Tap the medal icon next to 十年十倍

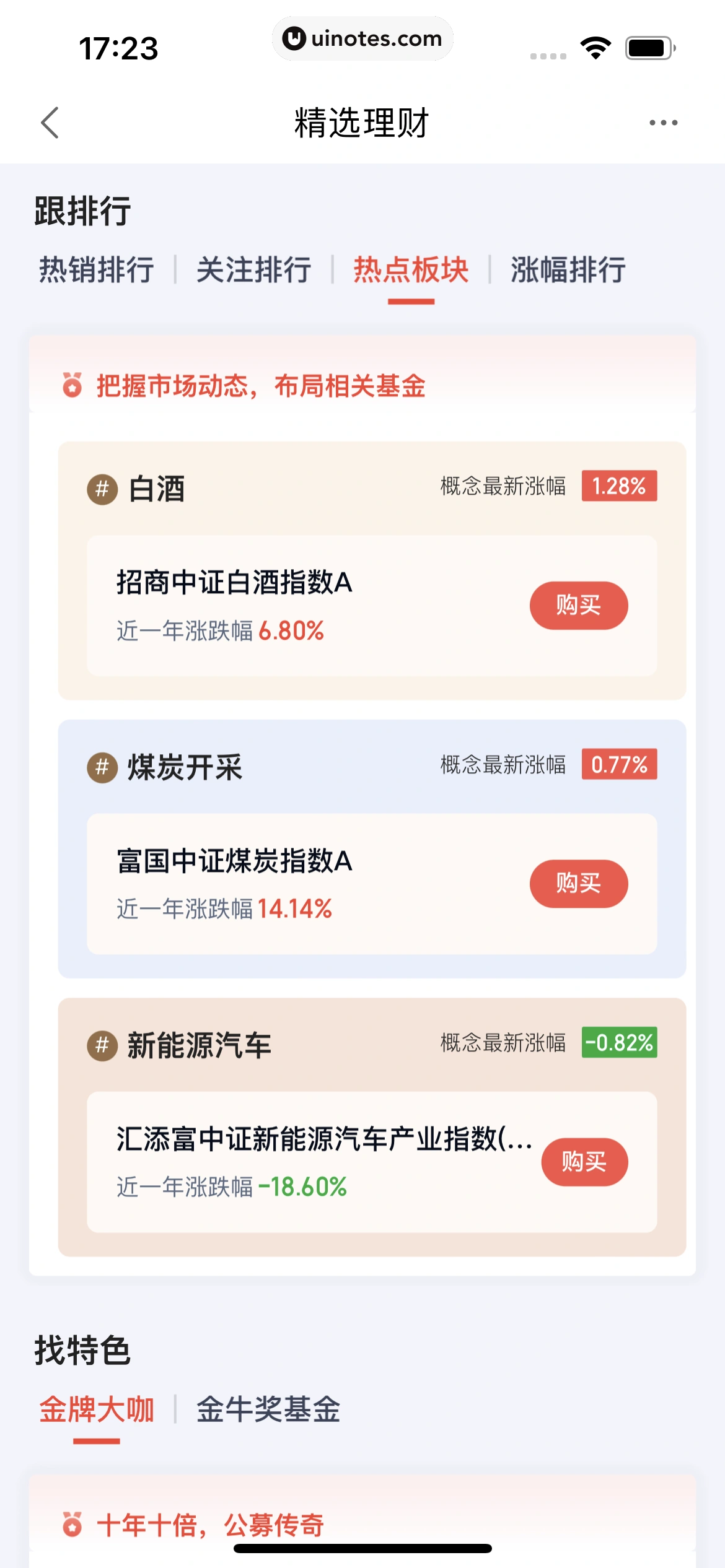(72, 1524)
